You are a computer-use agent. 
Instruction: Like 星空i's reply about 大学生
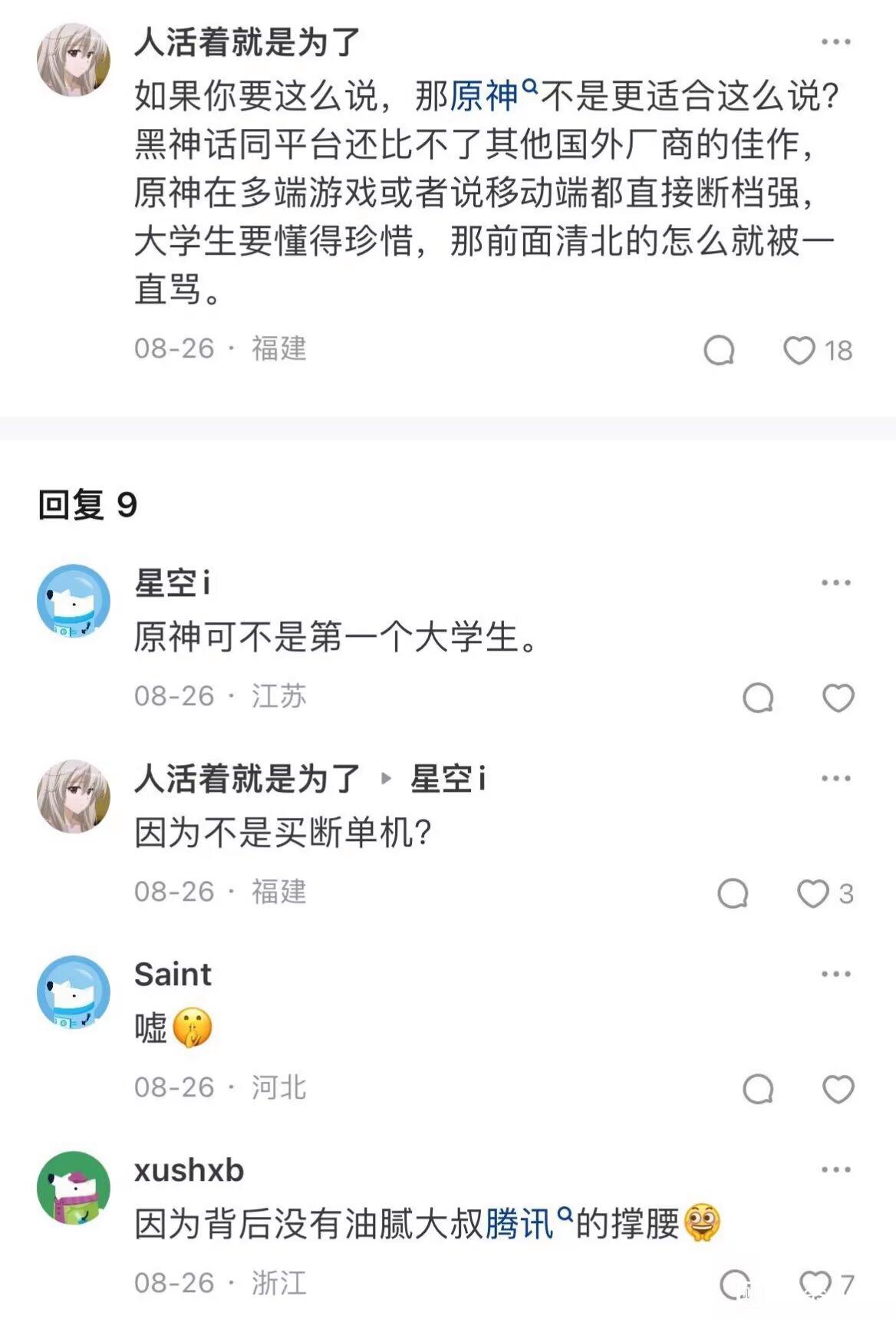[x=838, y=697]
